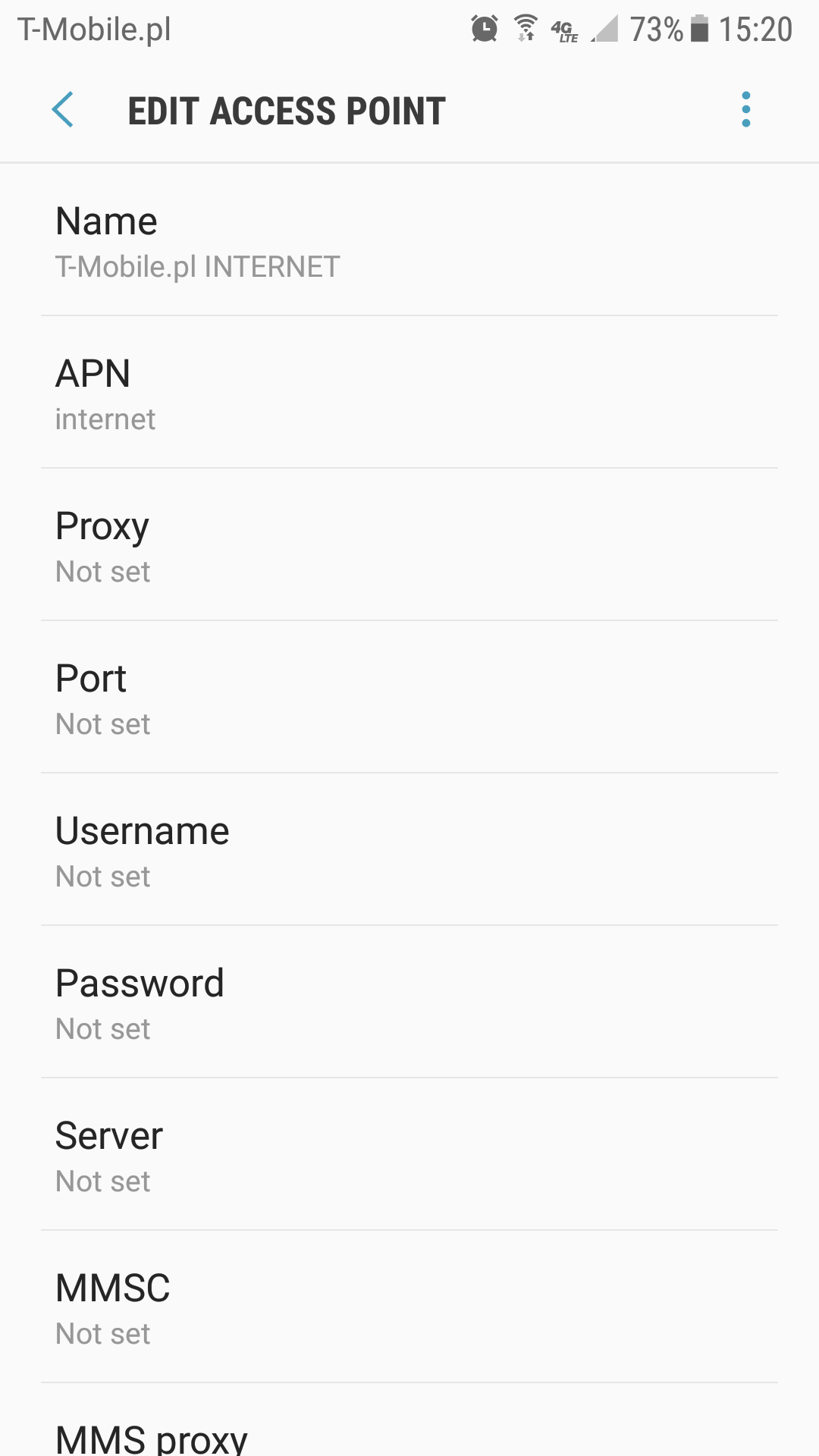The height and width of the screenshot is (1456, 819).
Task: Set the Proxy address
Action: (409, 546)
